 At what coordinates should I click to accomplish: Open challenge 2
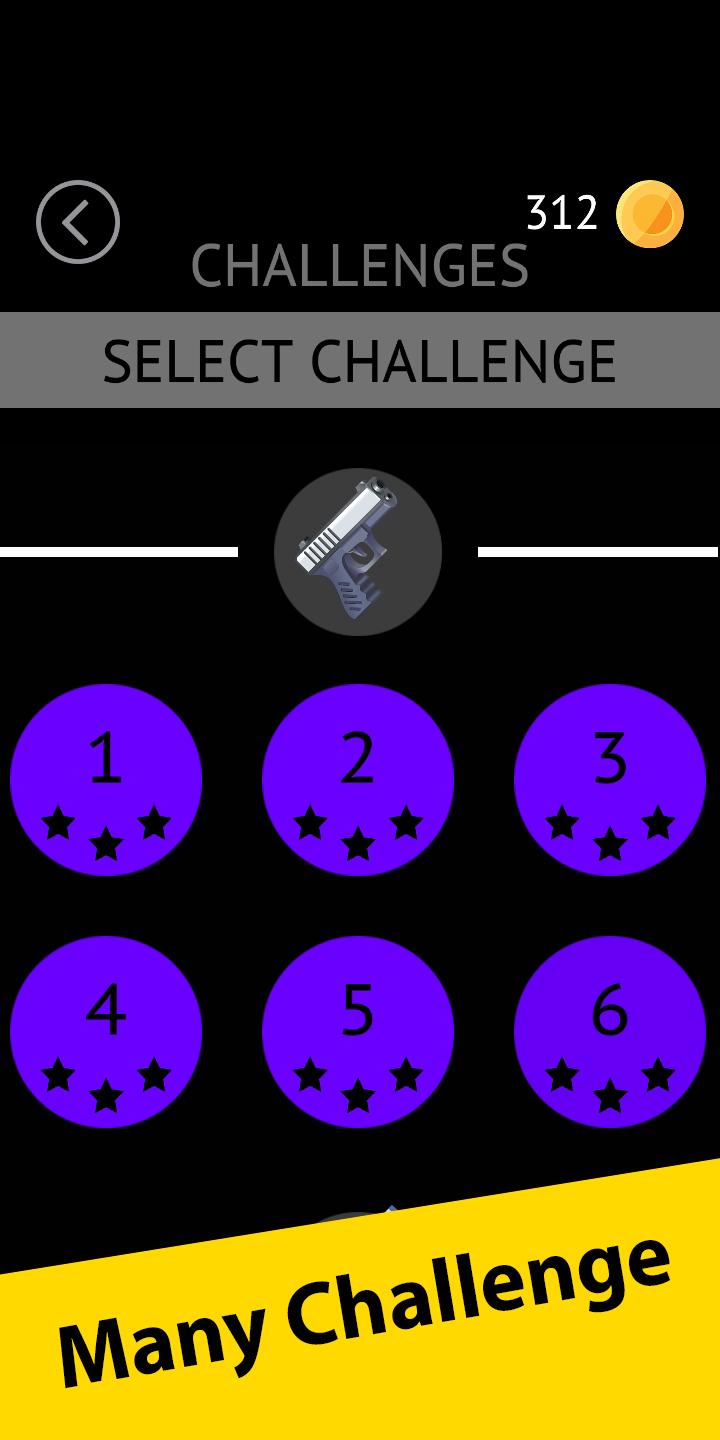pyautogui.click(x=358, y=780)
